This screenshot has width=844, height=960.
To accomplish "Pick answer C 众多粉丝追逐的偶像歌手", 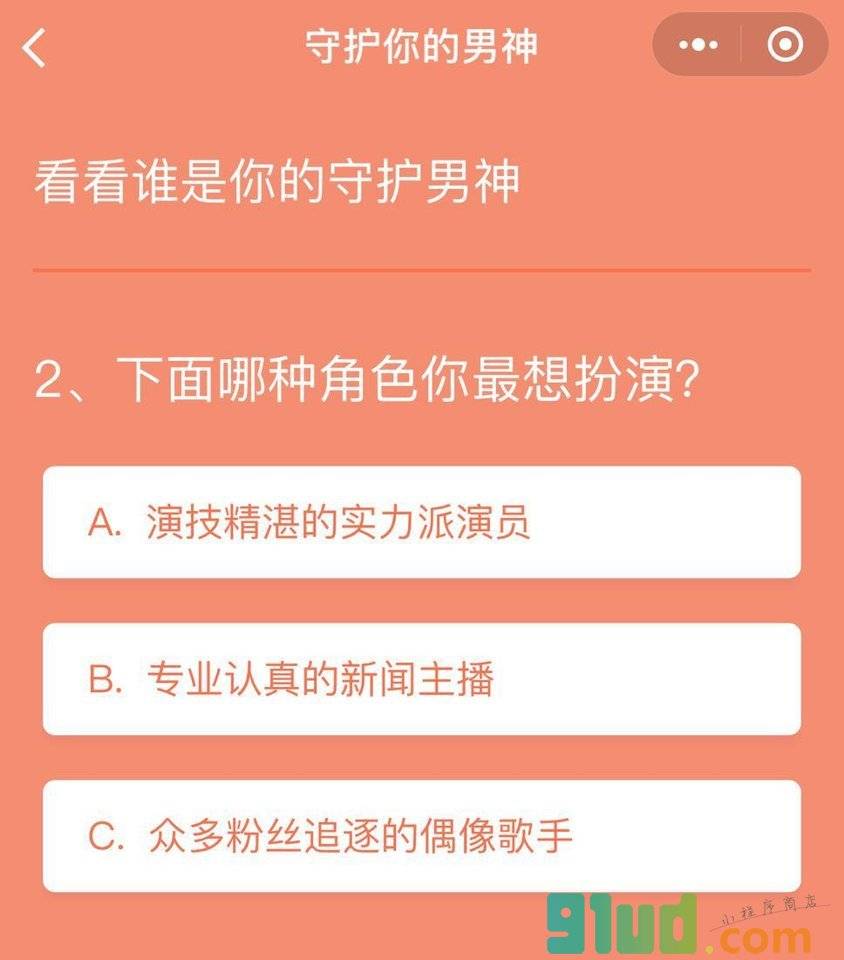I will click(421, 836).
